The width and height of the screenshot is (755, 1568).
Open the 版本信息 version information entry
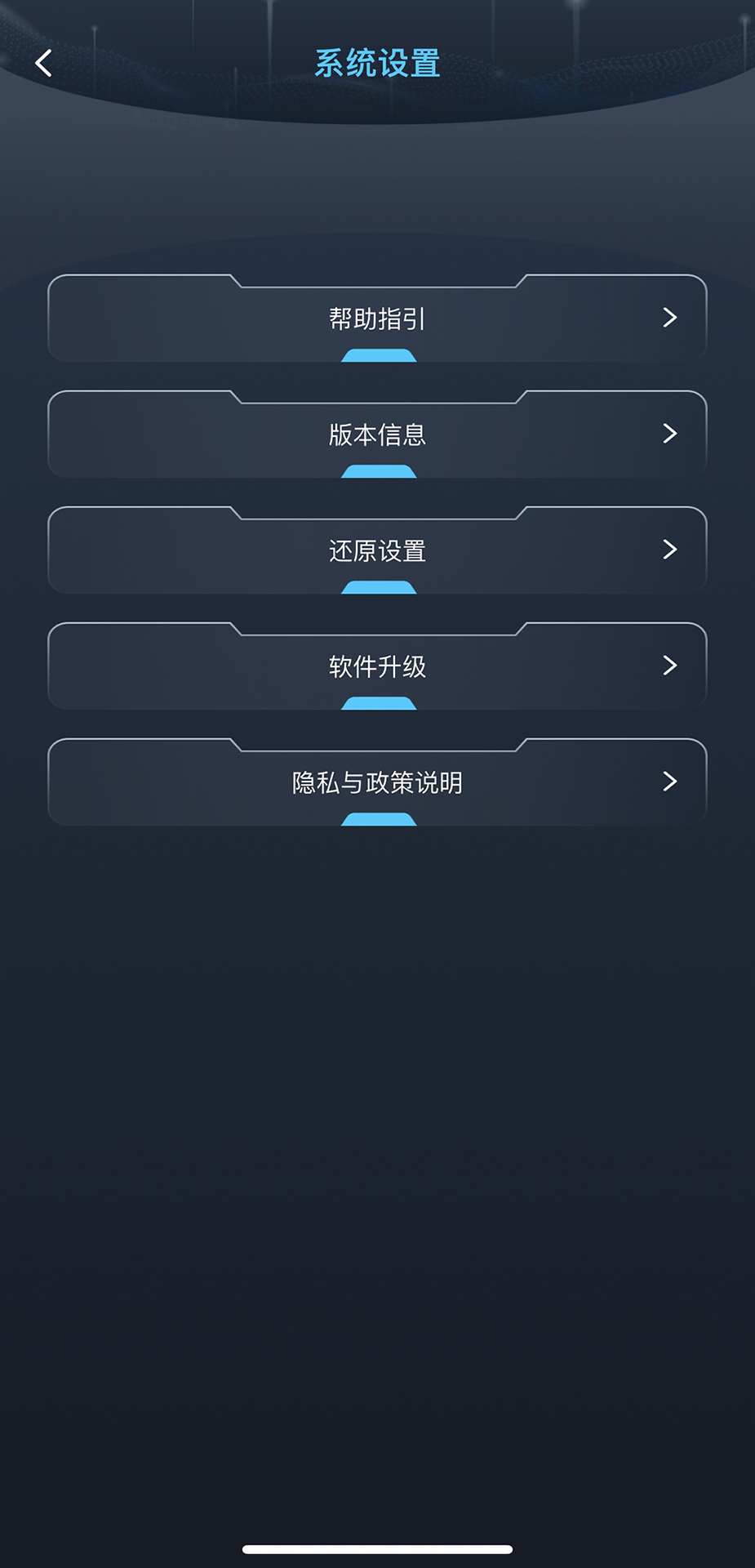pyautogui.click(x=377, y=434)
